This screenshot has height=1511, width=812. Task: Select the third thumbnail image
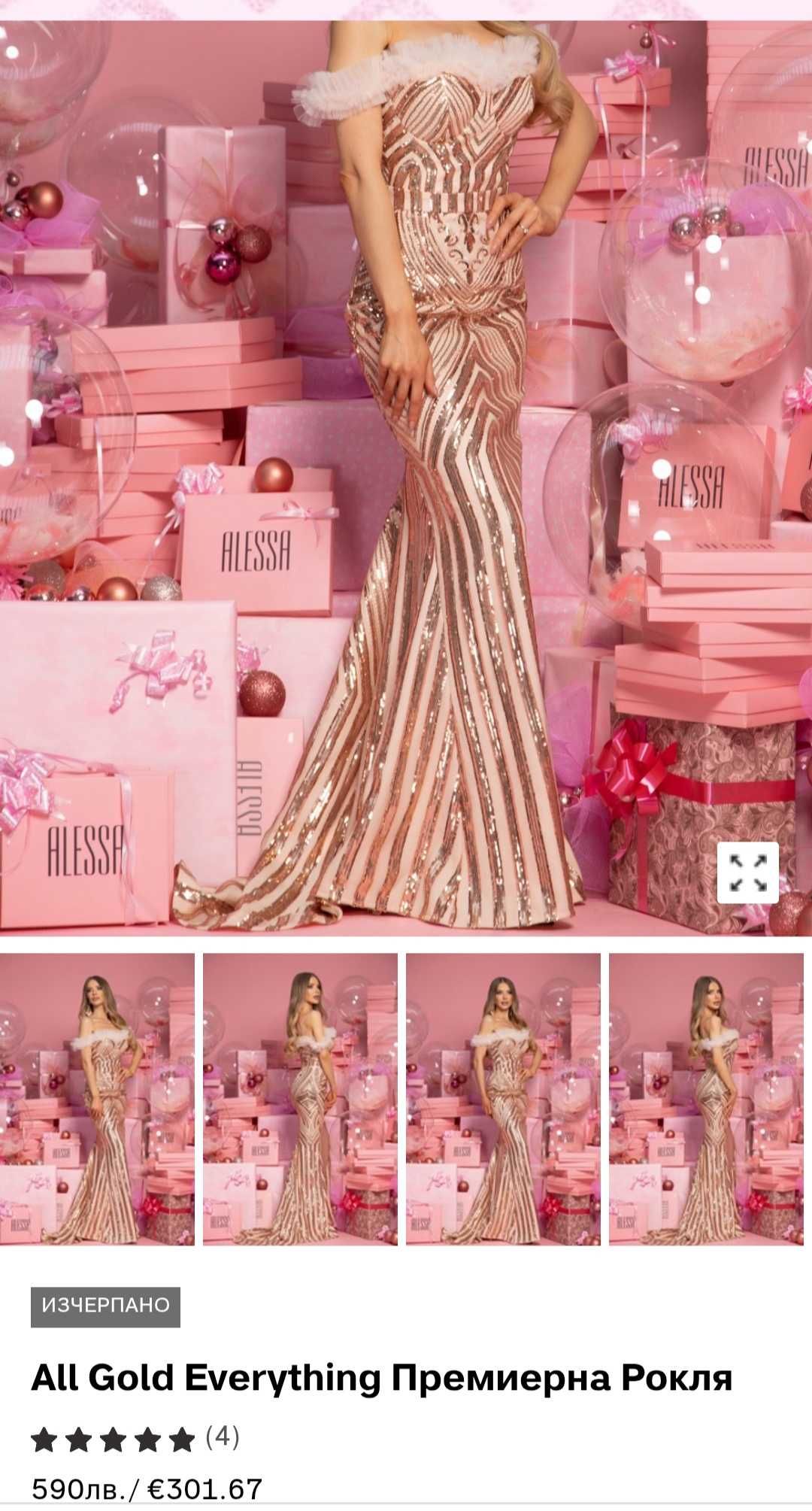pyautogui.click(x=503, y=1099)
